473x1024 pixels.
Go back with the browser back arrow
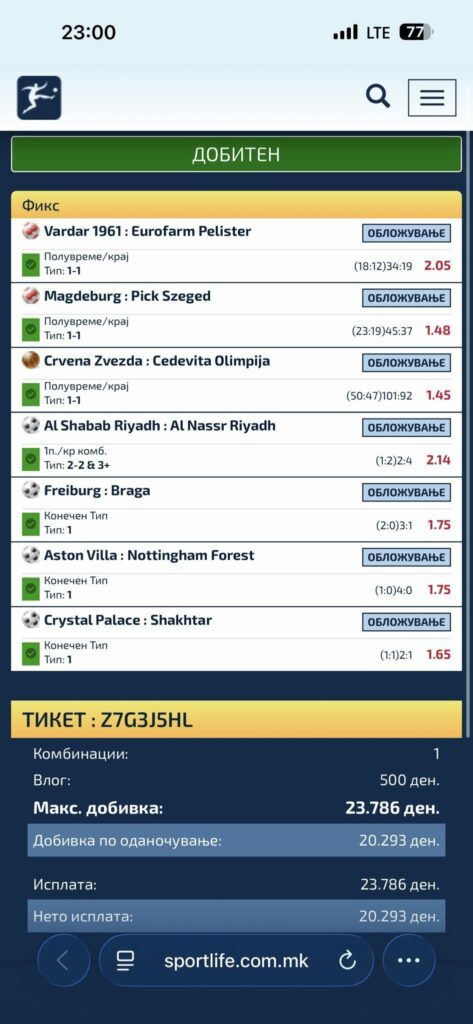pyautogui.click(x=63, y=961)
